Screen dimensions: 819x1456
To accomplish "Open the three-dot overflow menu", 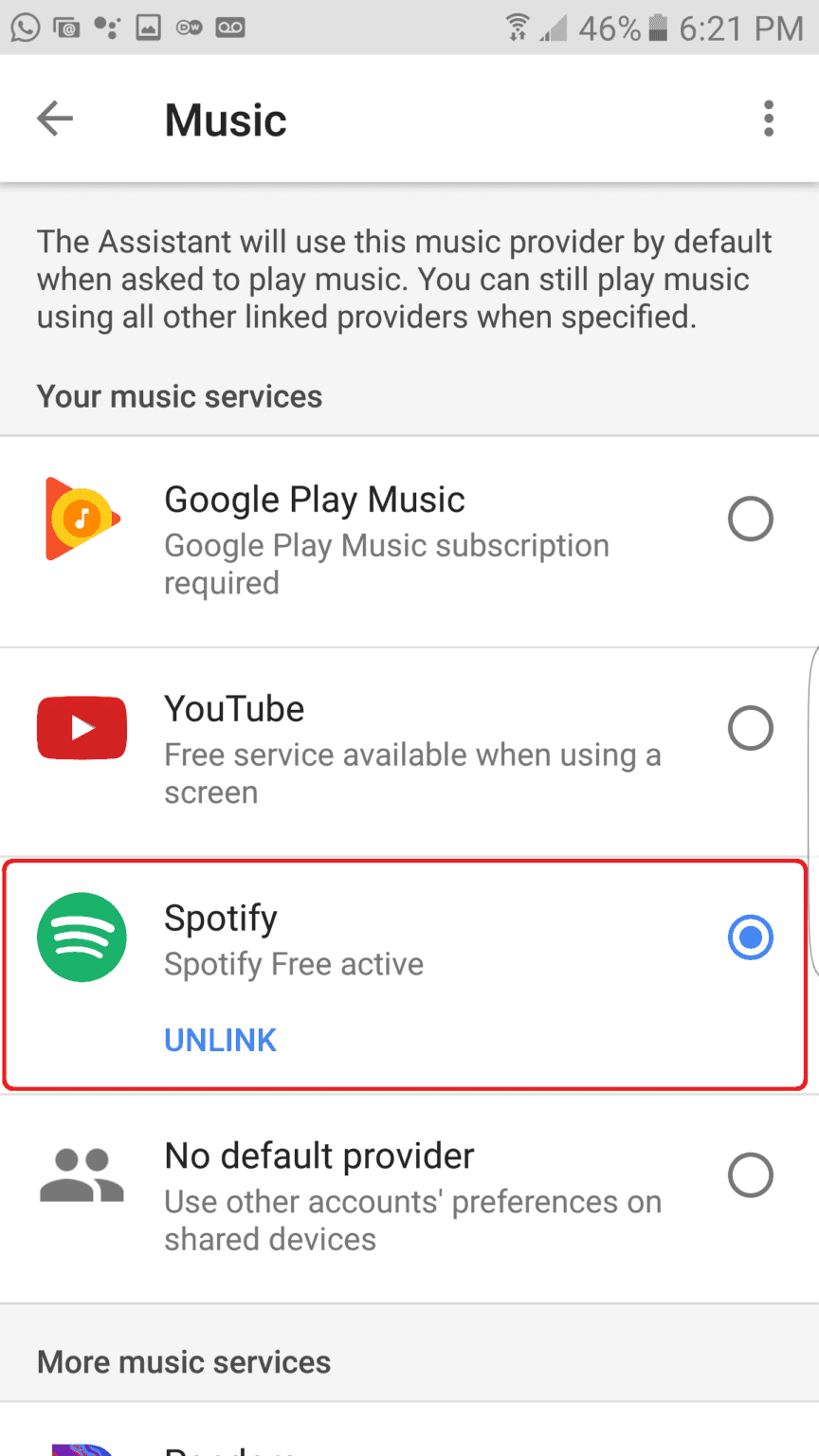I will tap(768, 118).
